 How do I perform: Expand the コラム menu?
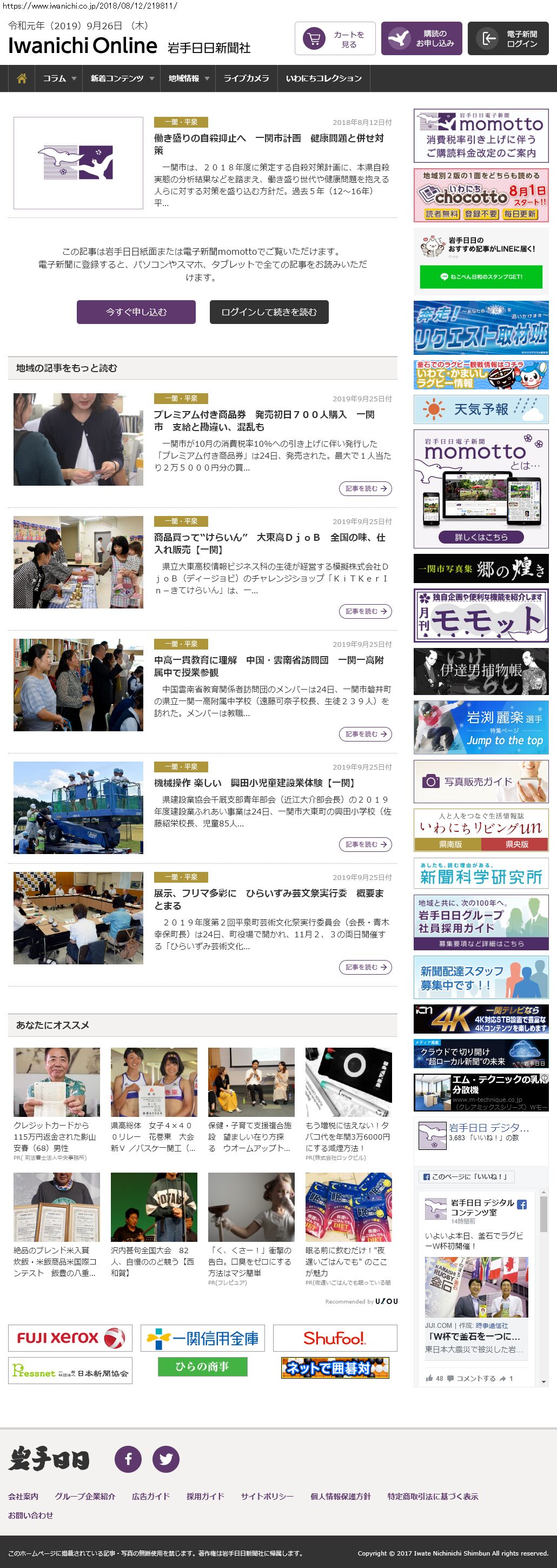click(x=59, y=78)
